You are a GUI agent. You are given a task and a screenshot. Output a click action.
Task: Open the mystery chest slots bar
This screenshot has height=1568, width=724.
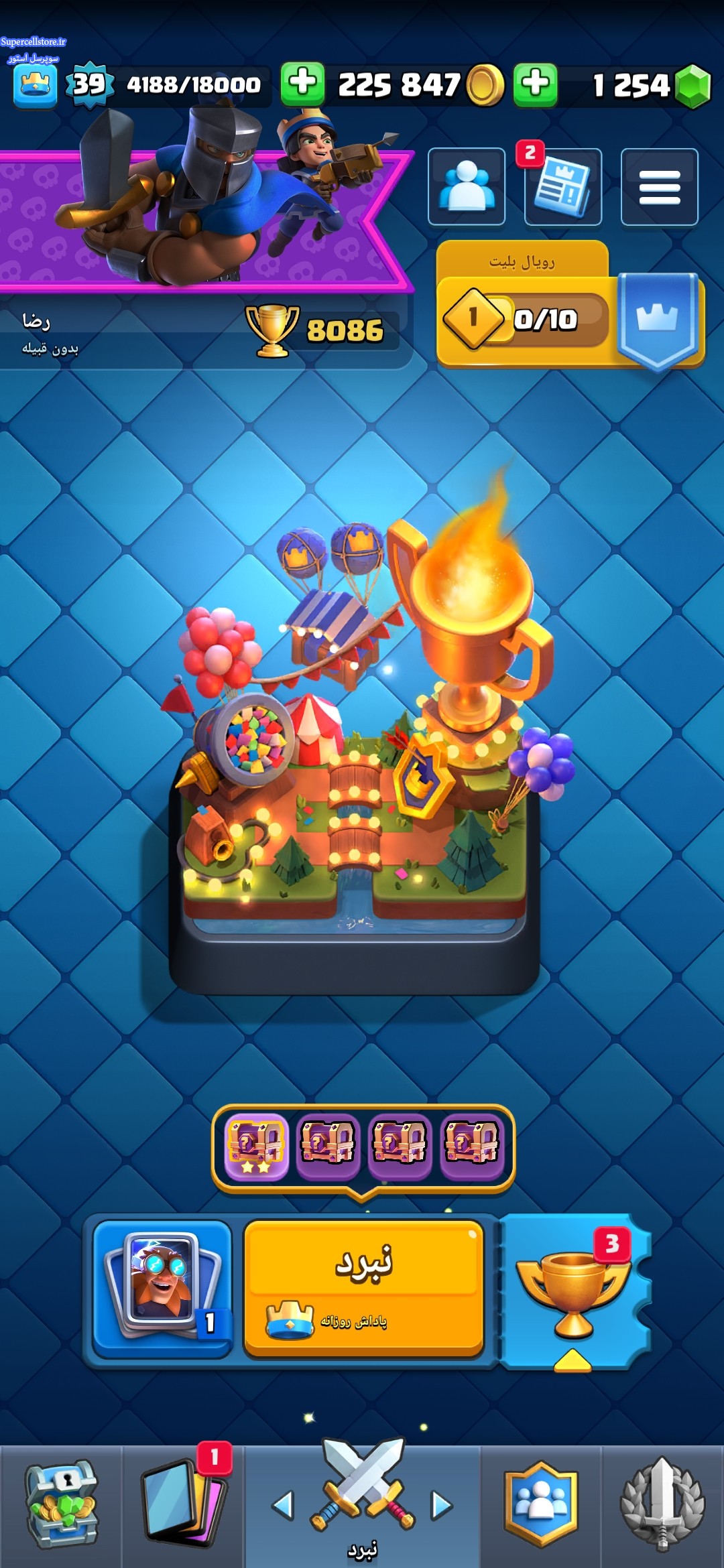(x=363, y=1148)
